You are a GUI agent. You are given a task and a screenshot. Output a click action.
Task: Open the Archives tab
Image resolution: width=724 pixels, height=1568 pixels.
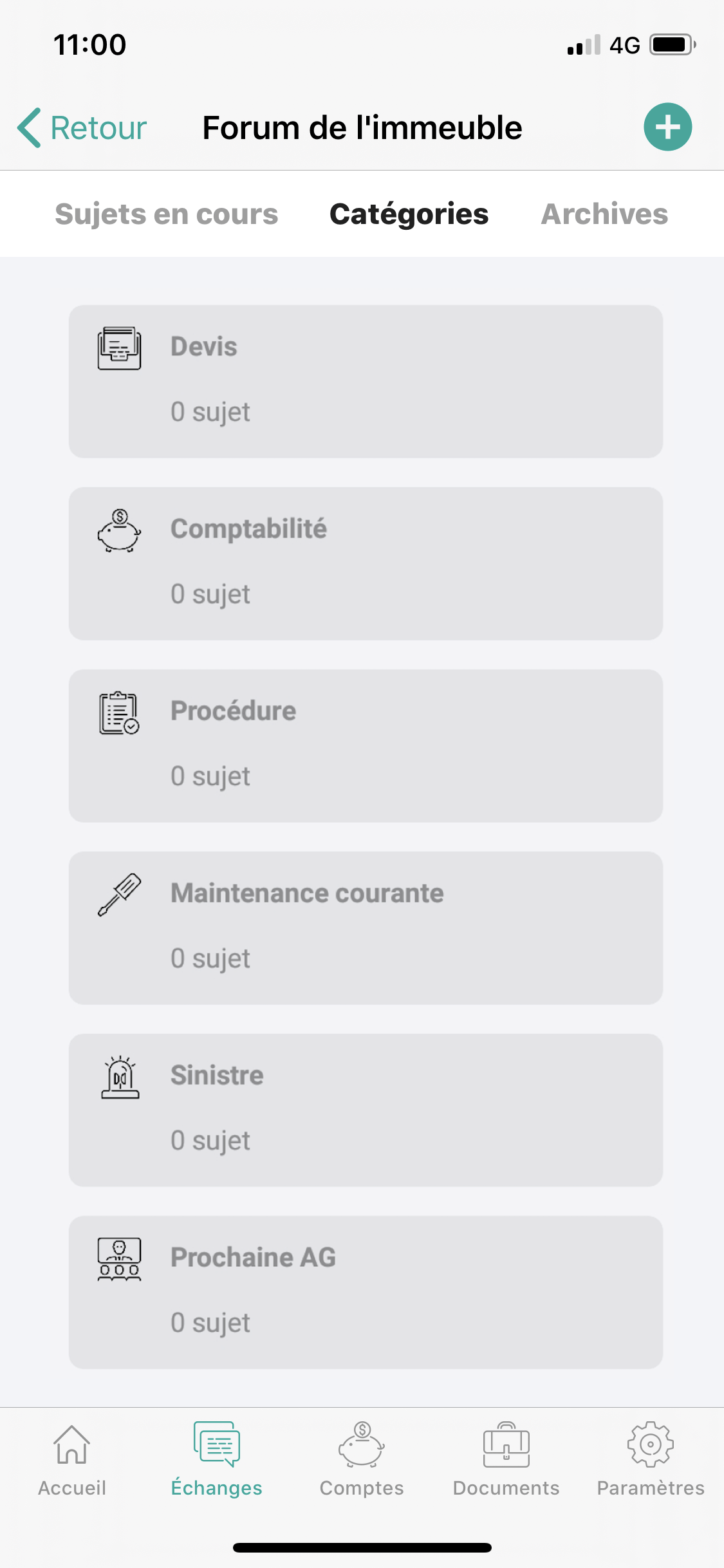(604, 214)
